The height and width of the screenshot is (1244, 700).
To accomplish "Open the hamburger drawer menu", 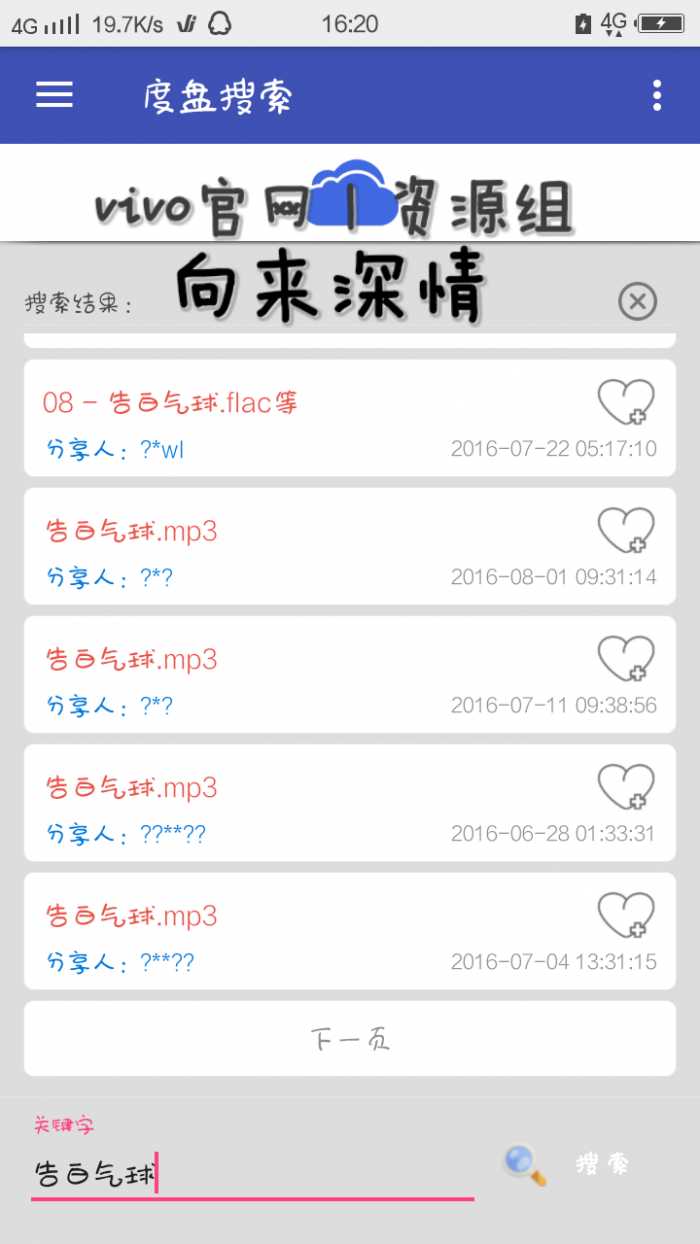I will click(x=55, y=94).
